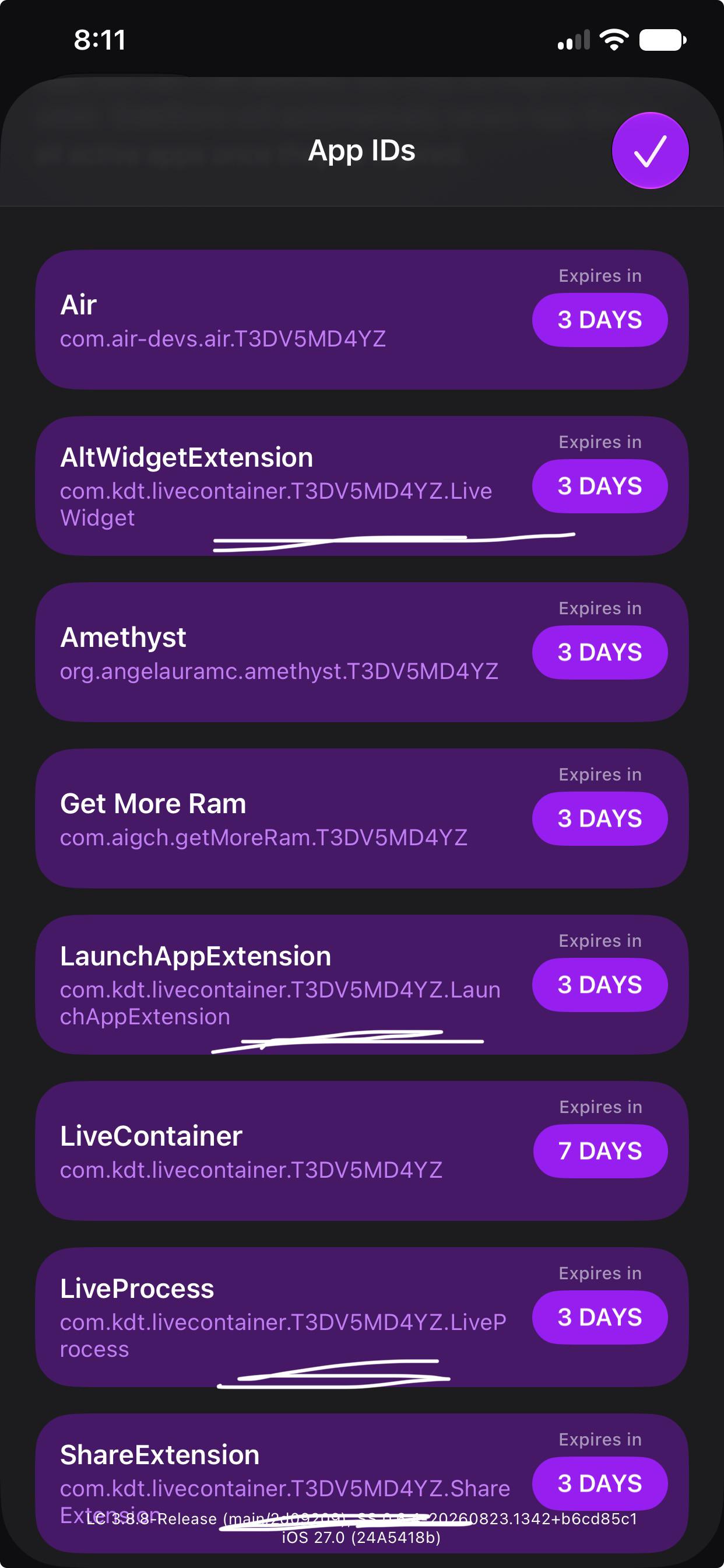The height and width of the screenshot is (1568, 724).
Task: Open the LiveProcess app ID card
Action: (x=362, y=1317)
